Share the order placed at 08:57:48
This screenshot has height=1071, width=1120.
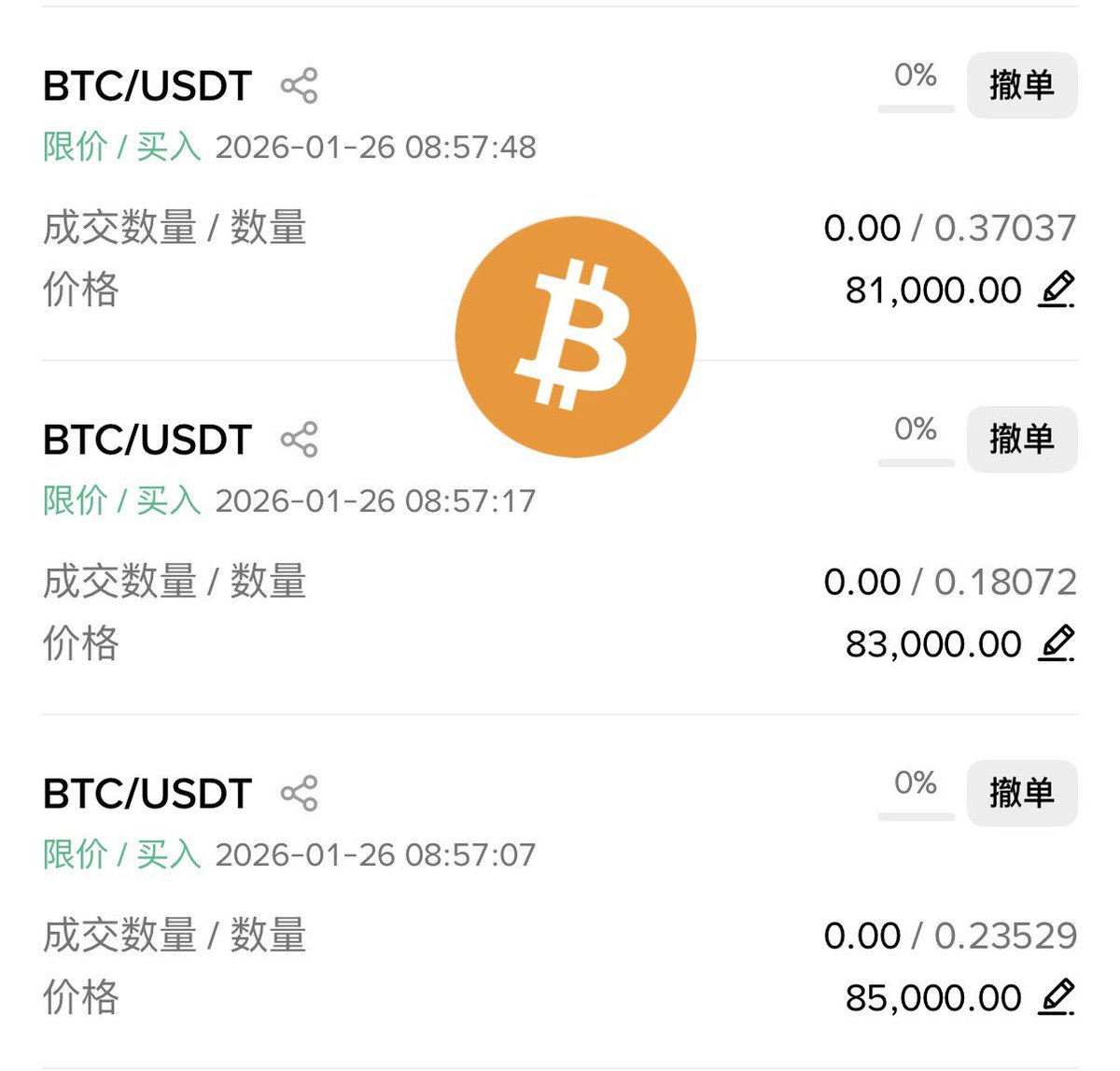pos(300,86)
